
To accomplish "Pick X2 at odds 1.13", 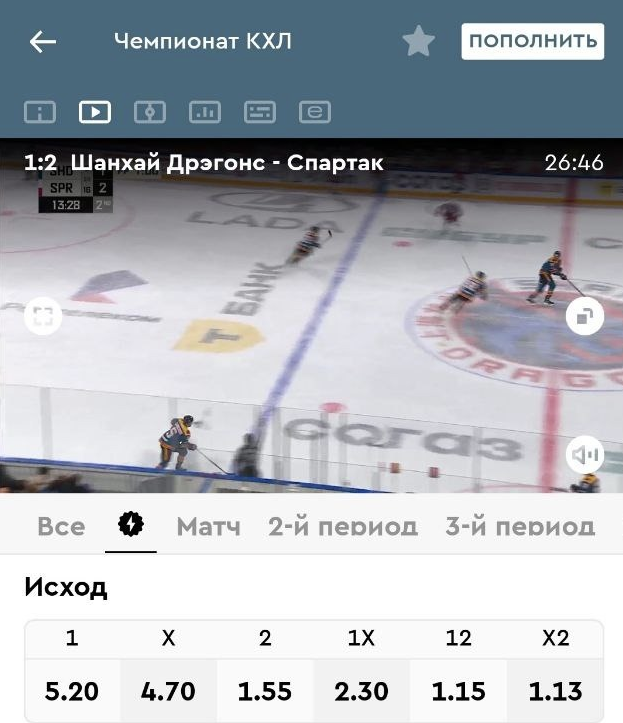I will 555,690.
